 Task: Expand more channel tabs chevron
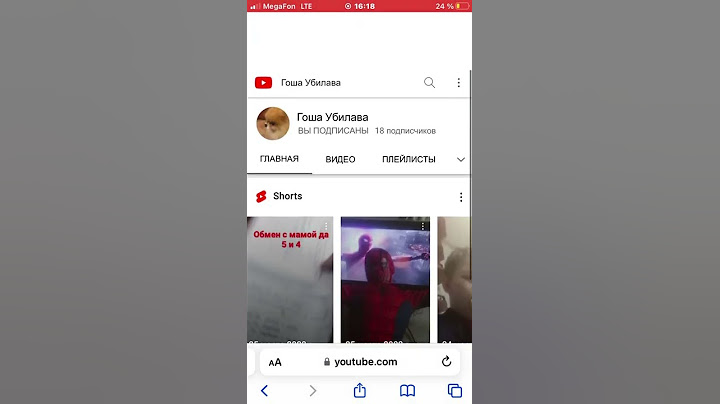pos(461,159)
